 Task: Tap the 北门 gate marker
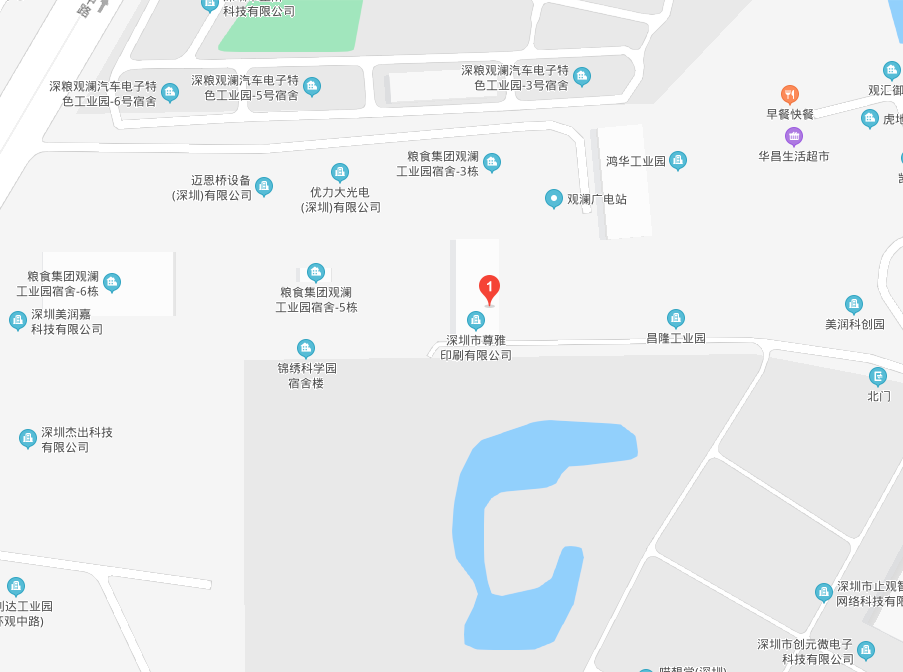tap(878, 376)
